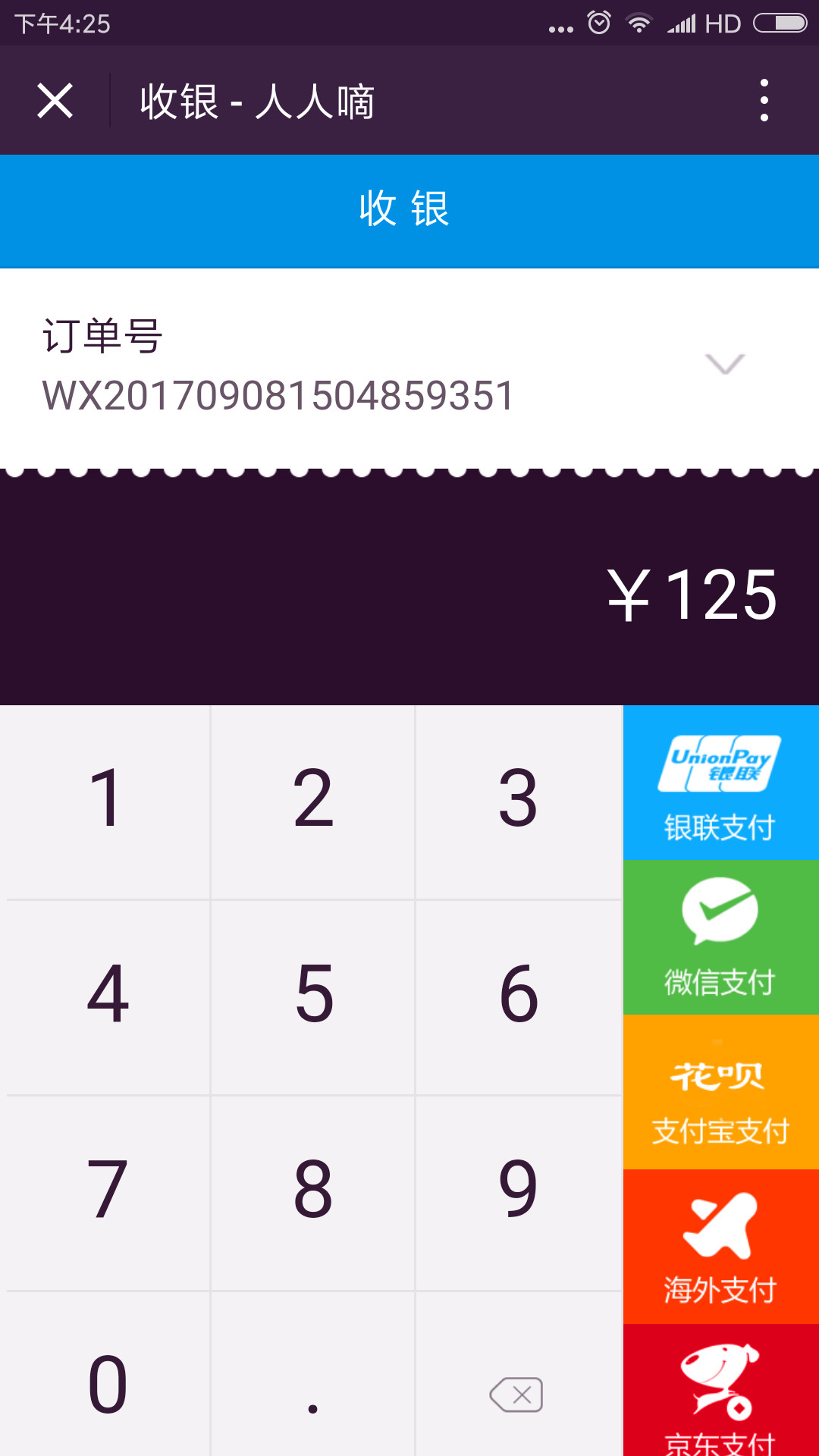The width and height of the screenshot is (819, 1456).
Task: Choose 海外支付 overseas payment
Action: [720, 1247]
